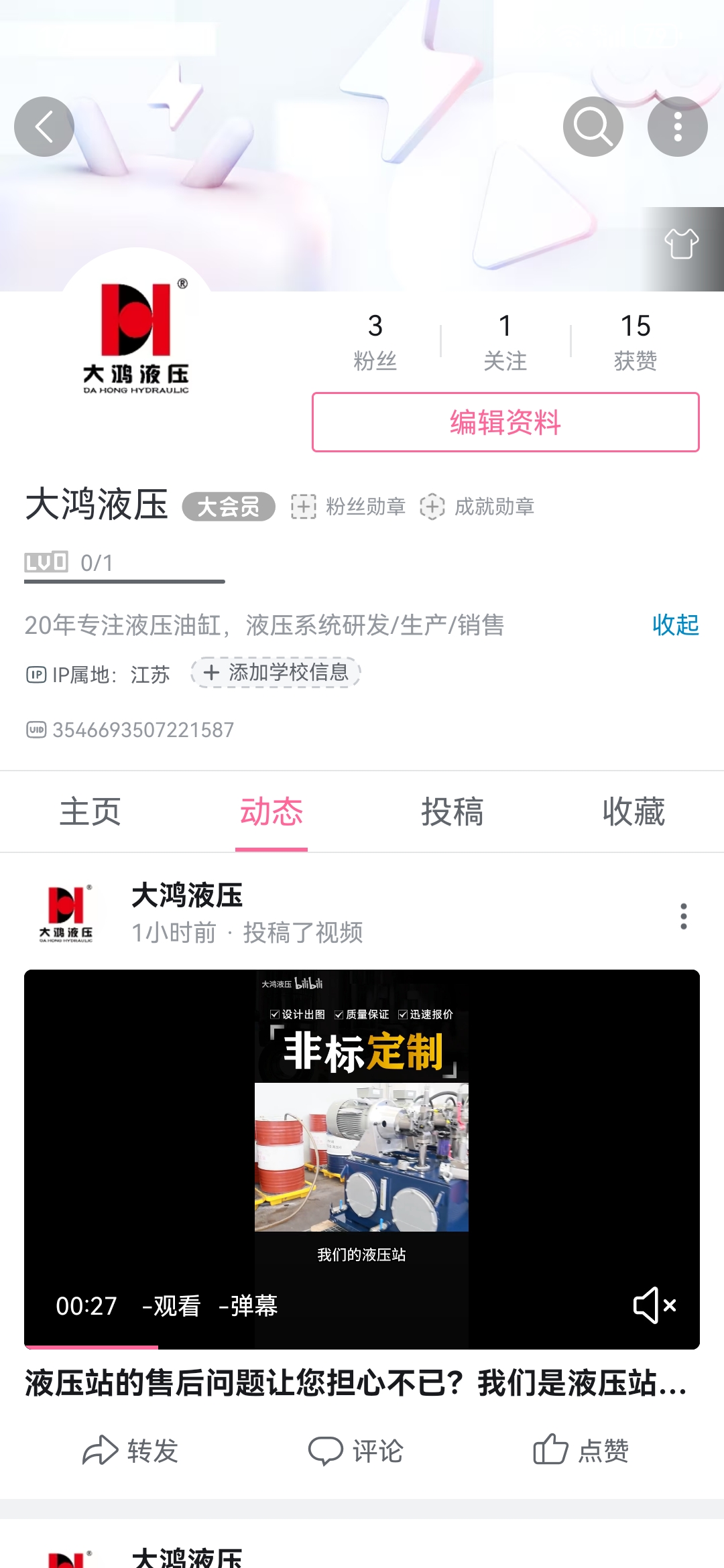Switch to the 主页 tab
724x1568 pixels.
point(90,811)
